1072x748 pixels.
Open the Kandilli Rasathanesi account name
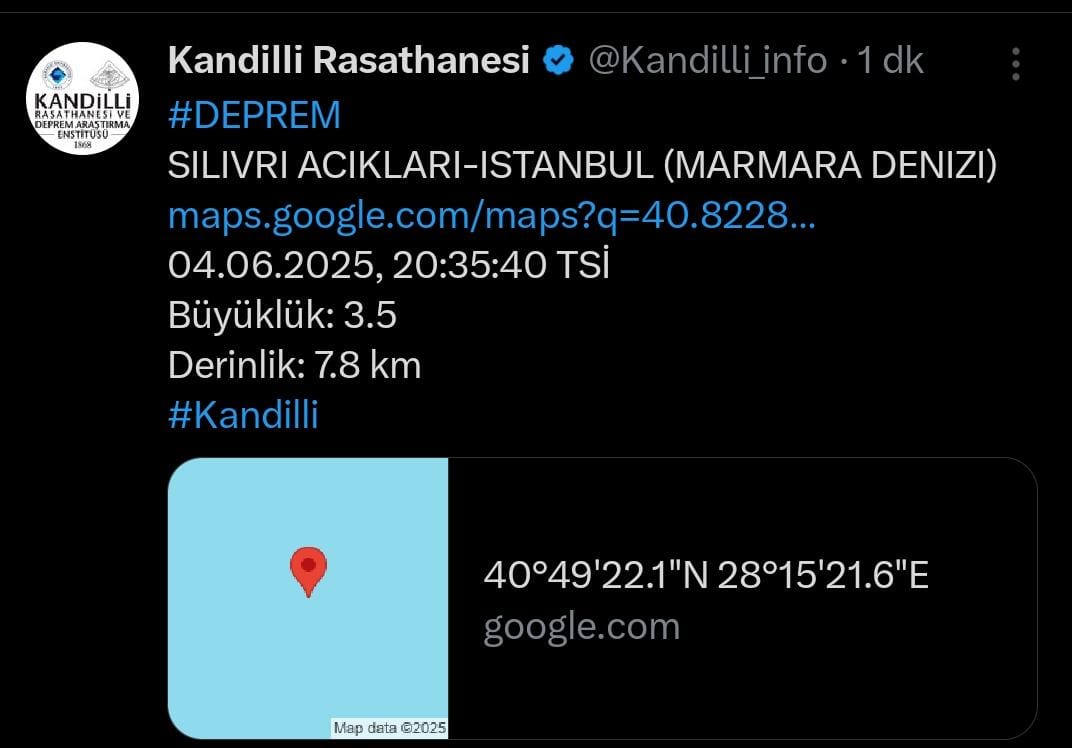348,61
